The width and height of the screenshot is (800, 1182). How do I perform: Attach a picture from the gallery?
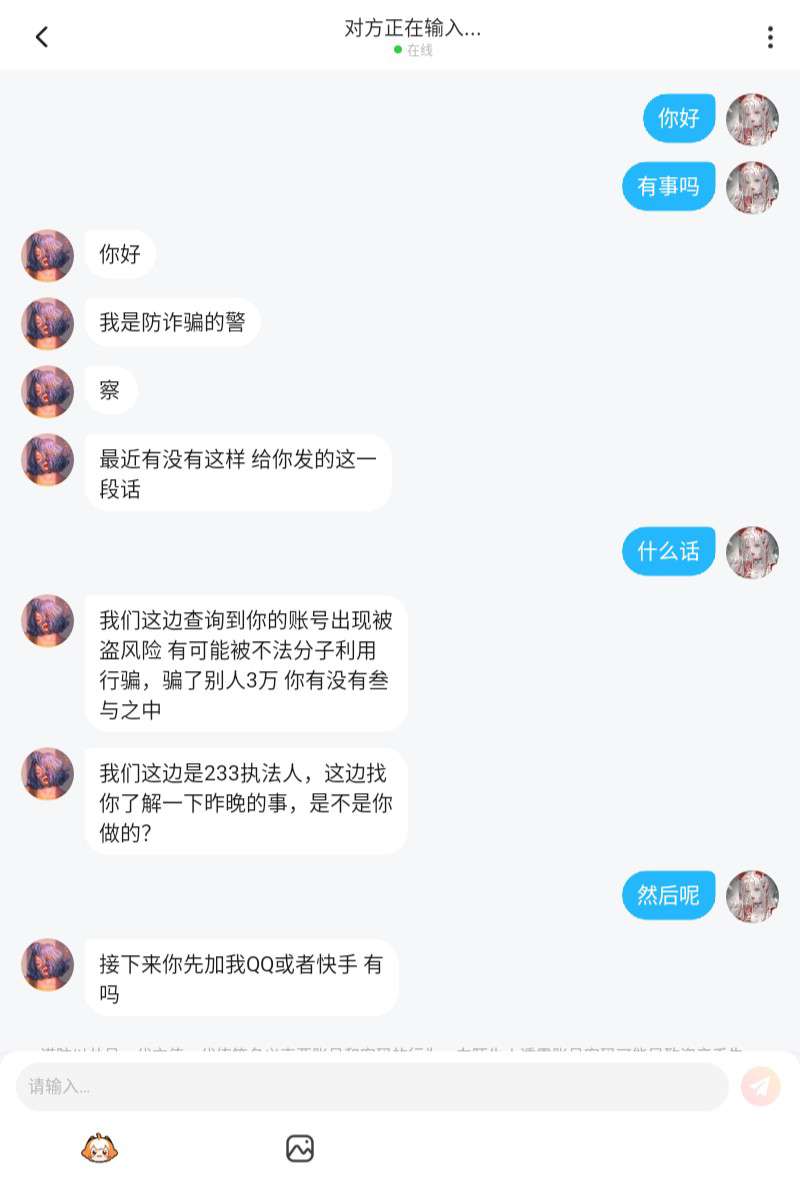[300, 1148]
